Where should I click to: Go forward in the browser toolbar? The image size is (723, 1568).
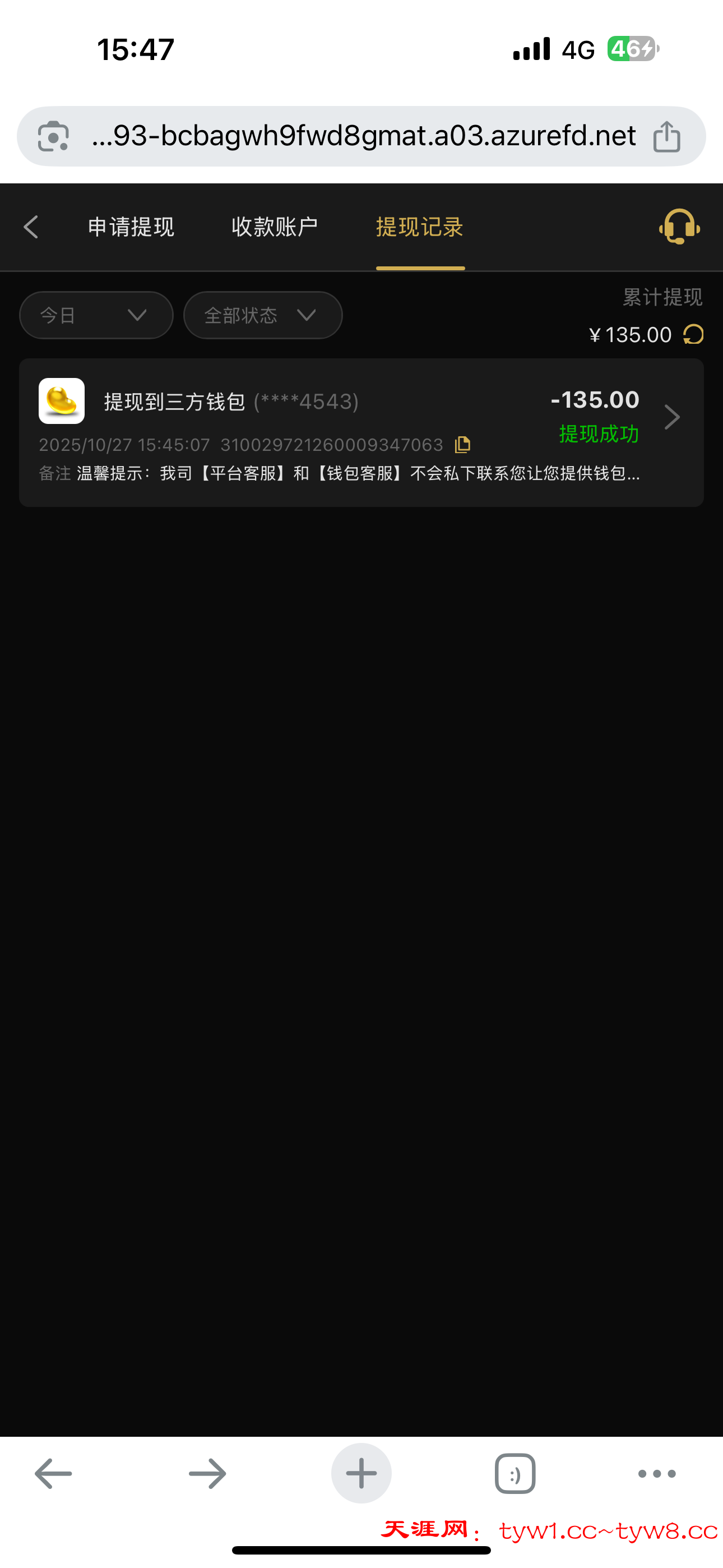pyautogui.click(x=207, y=1474)
